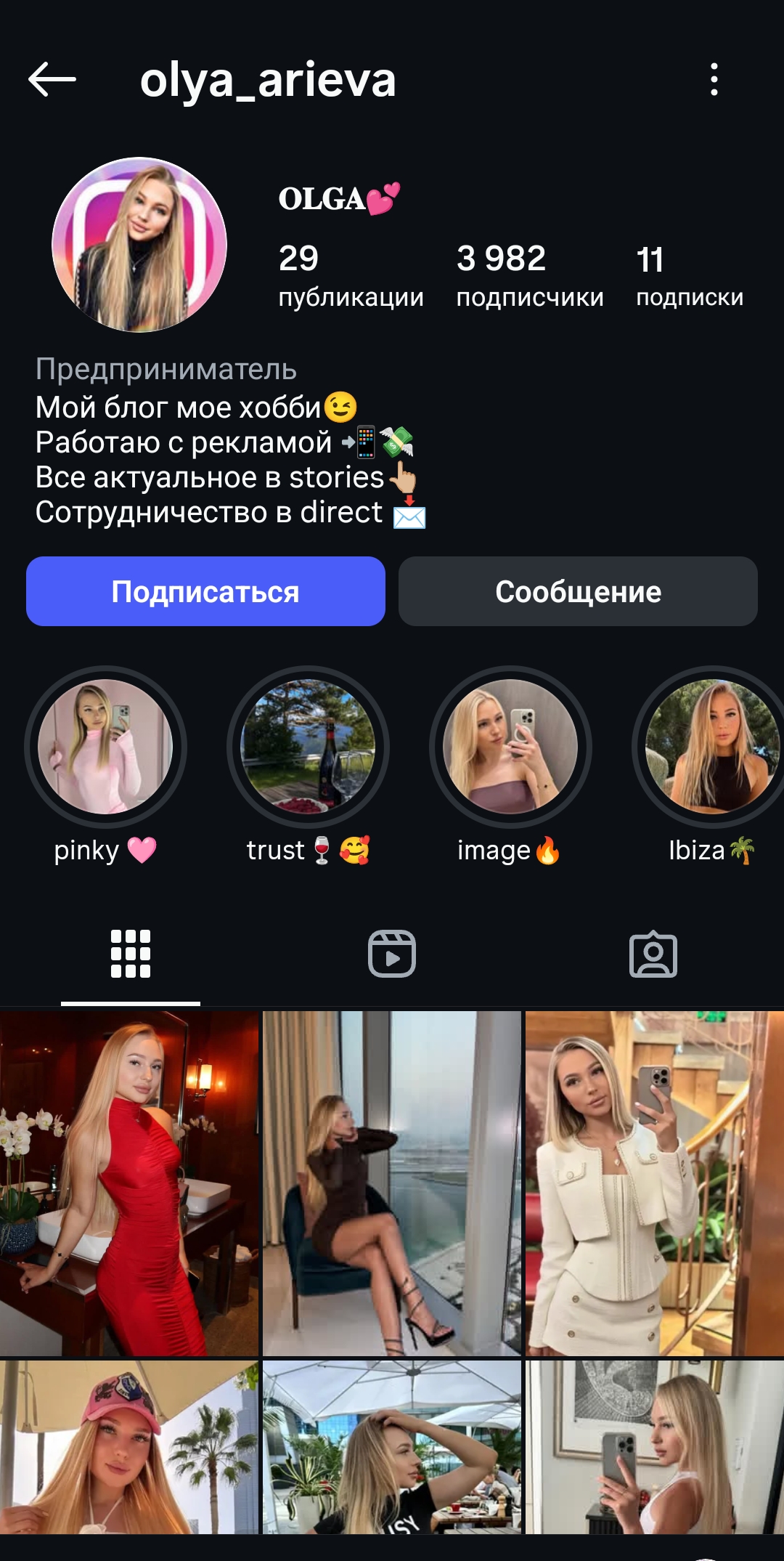Go back using the arrow icon
784x1561 pixels.
point(52,79)
